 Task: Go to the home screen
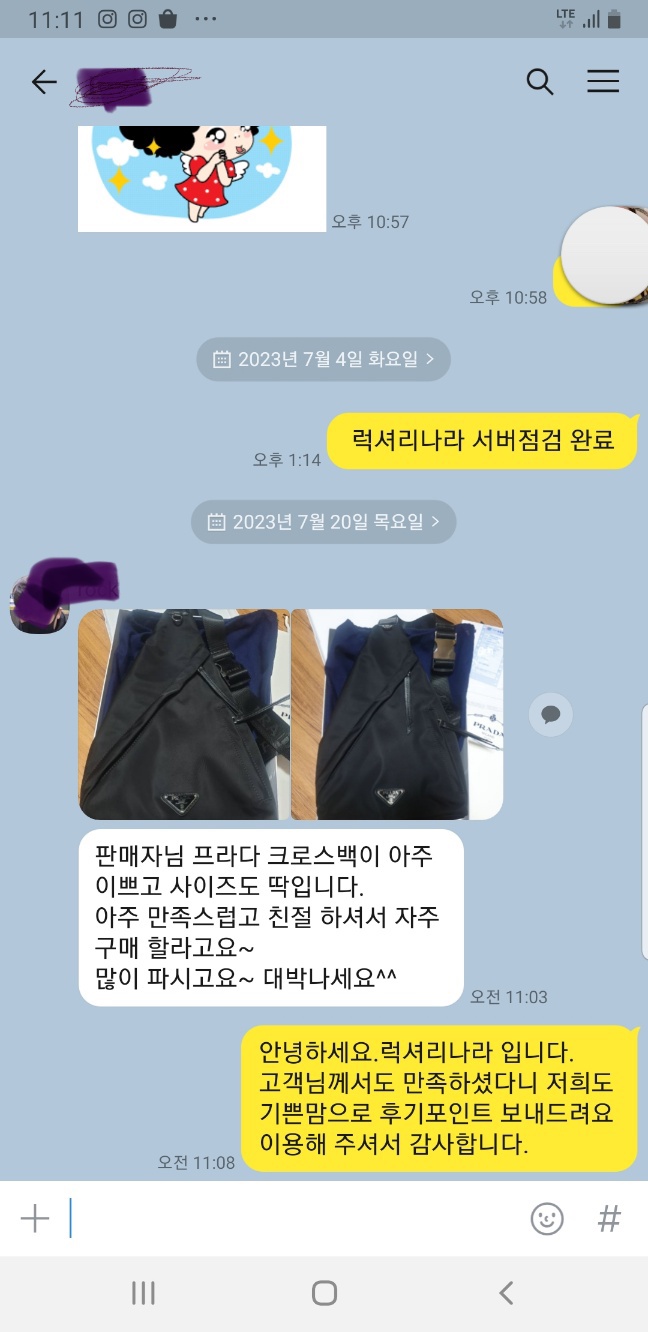tap(324, 1293)
